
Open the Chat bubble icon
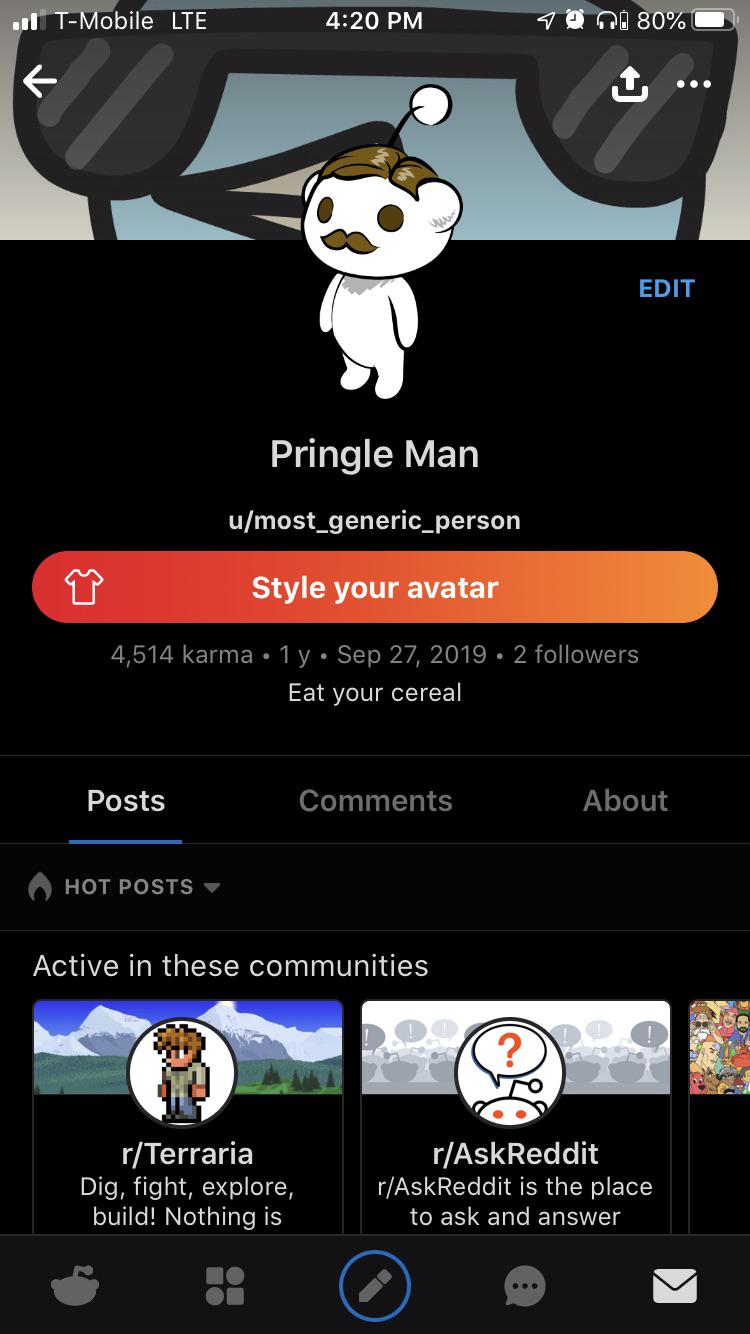524,1285
